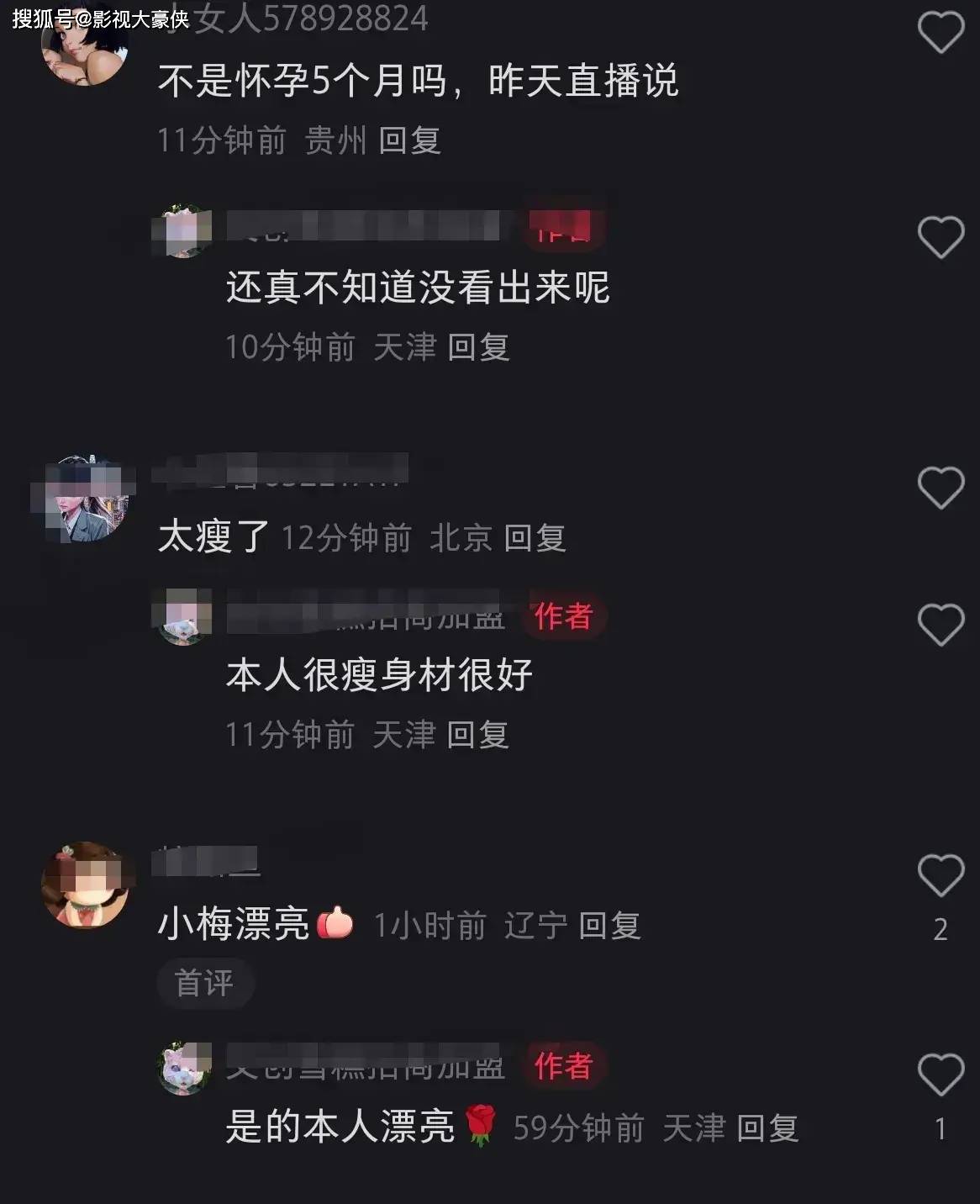The image size is (980, 1204).
Task: Like the '太瘦了' comment
Action: pos(940,488)
